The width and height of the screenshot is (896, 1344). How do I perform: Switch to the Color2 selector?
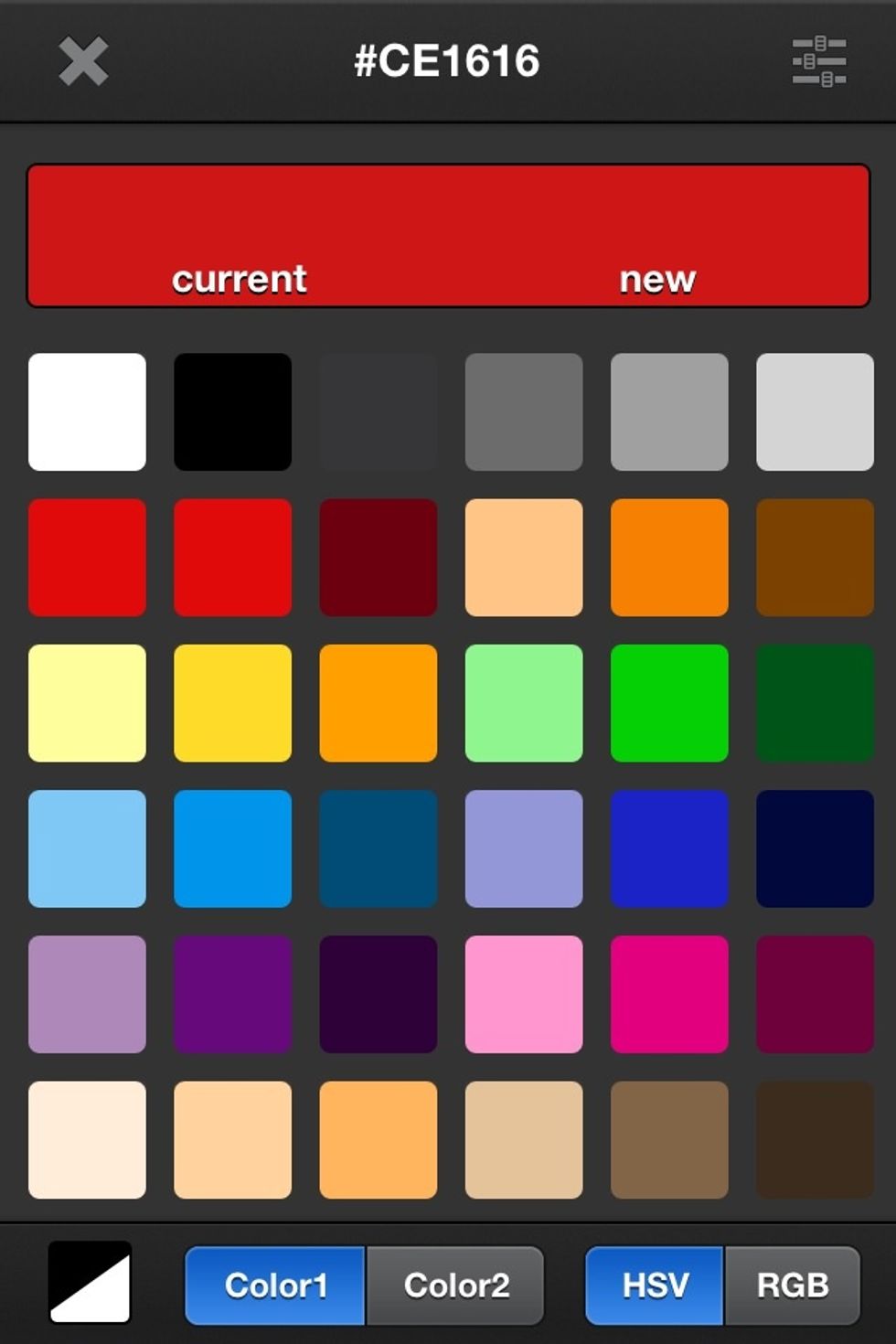[x=454, y=1285]
